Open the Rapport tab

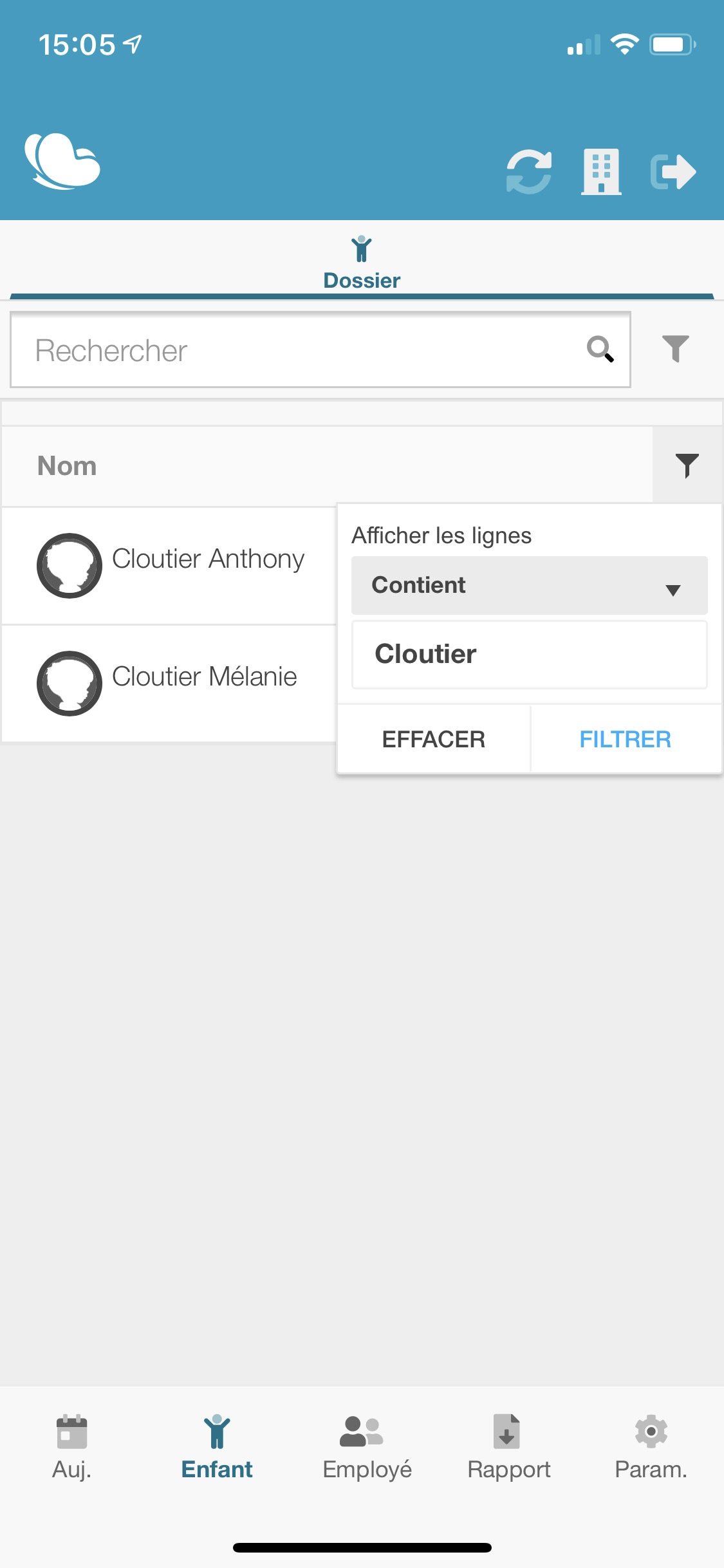508,1446
